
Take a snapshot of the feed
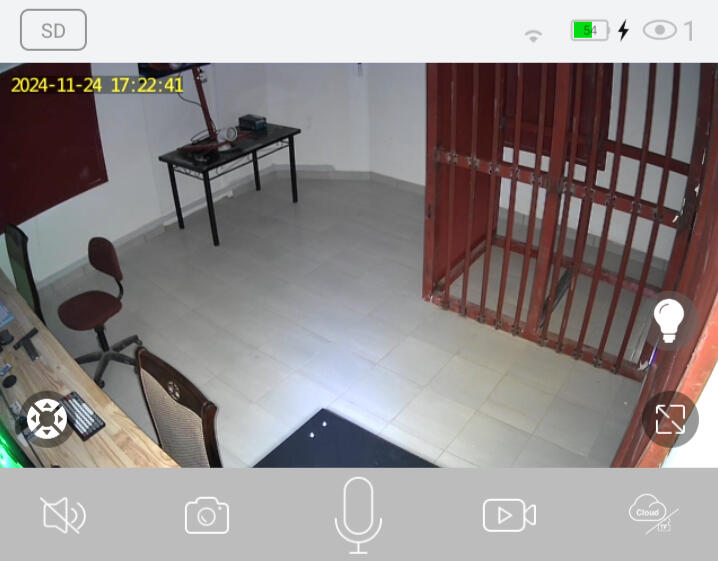coord(207,515)
